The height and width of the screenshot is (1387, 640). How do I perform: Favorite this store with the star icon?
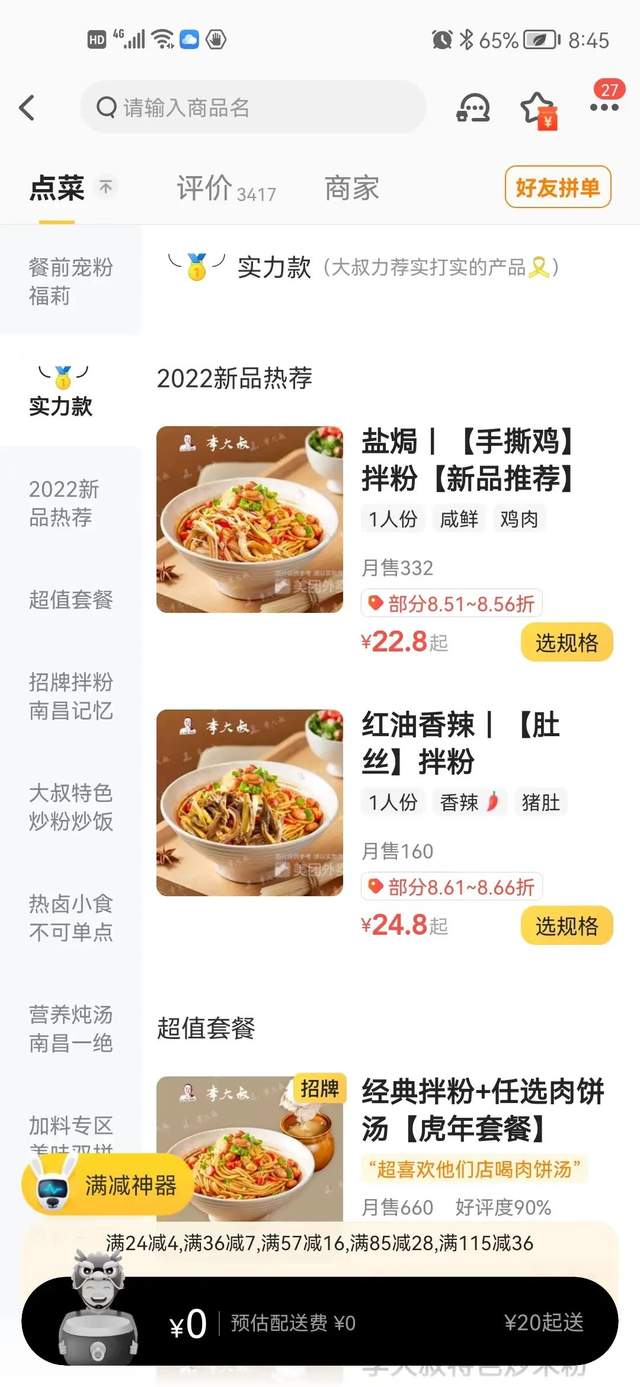(x=538, y=108)
